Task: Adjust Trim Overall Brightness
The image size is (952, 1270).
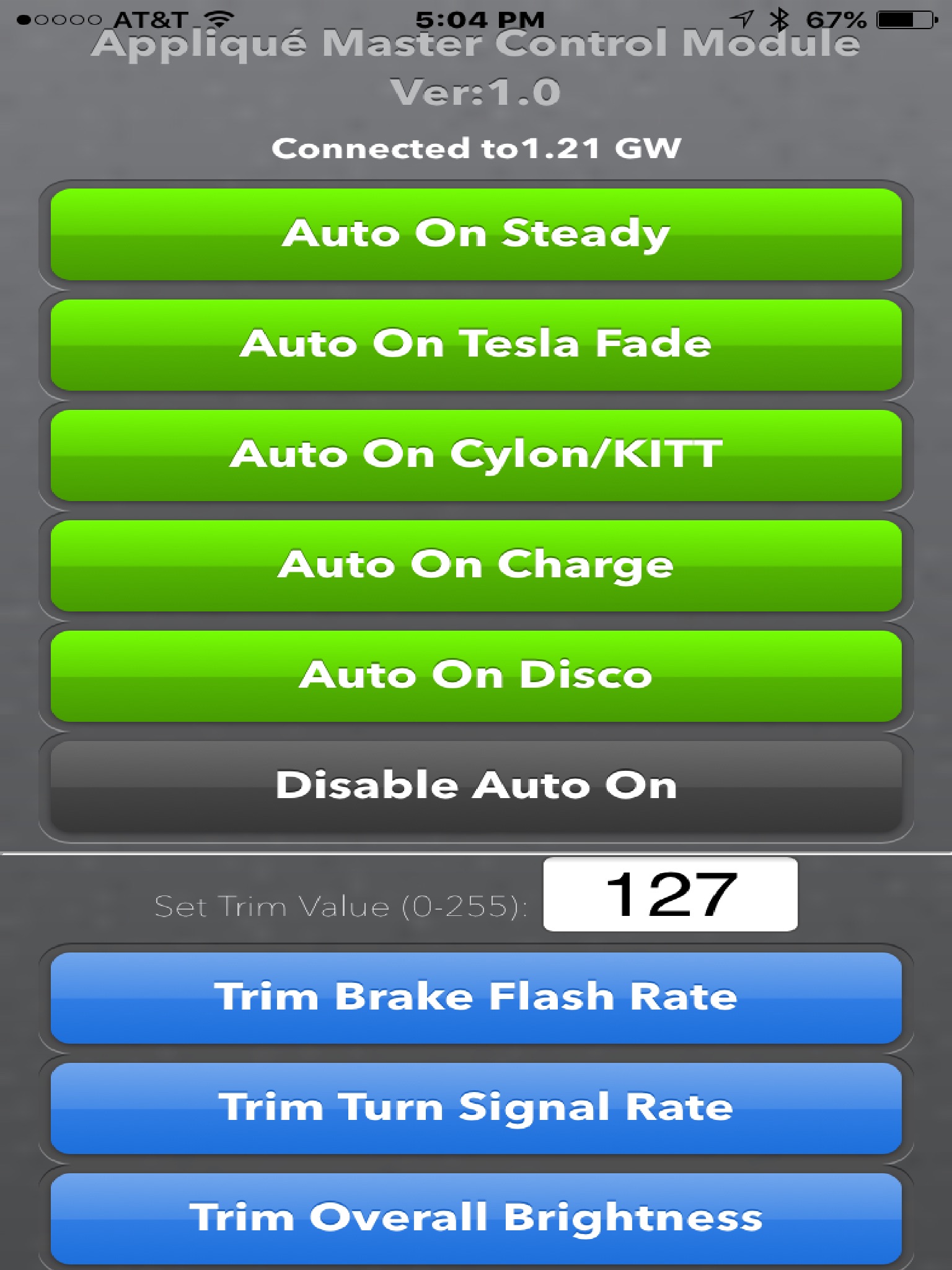Action: point(476,1218)
